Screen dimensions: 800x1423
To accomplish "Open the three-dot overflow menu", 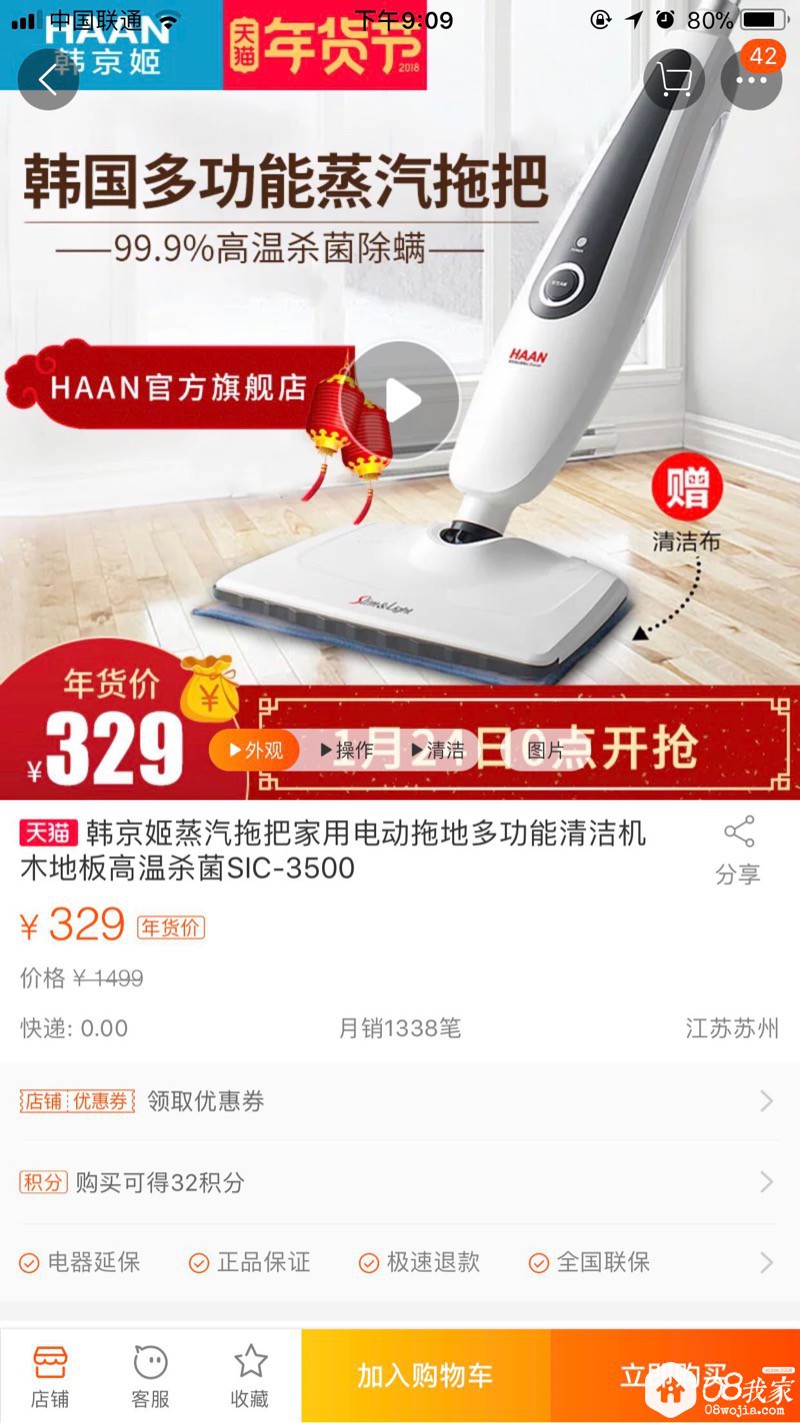I will 750,79.
